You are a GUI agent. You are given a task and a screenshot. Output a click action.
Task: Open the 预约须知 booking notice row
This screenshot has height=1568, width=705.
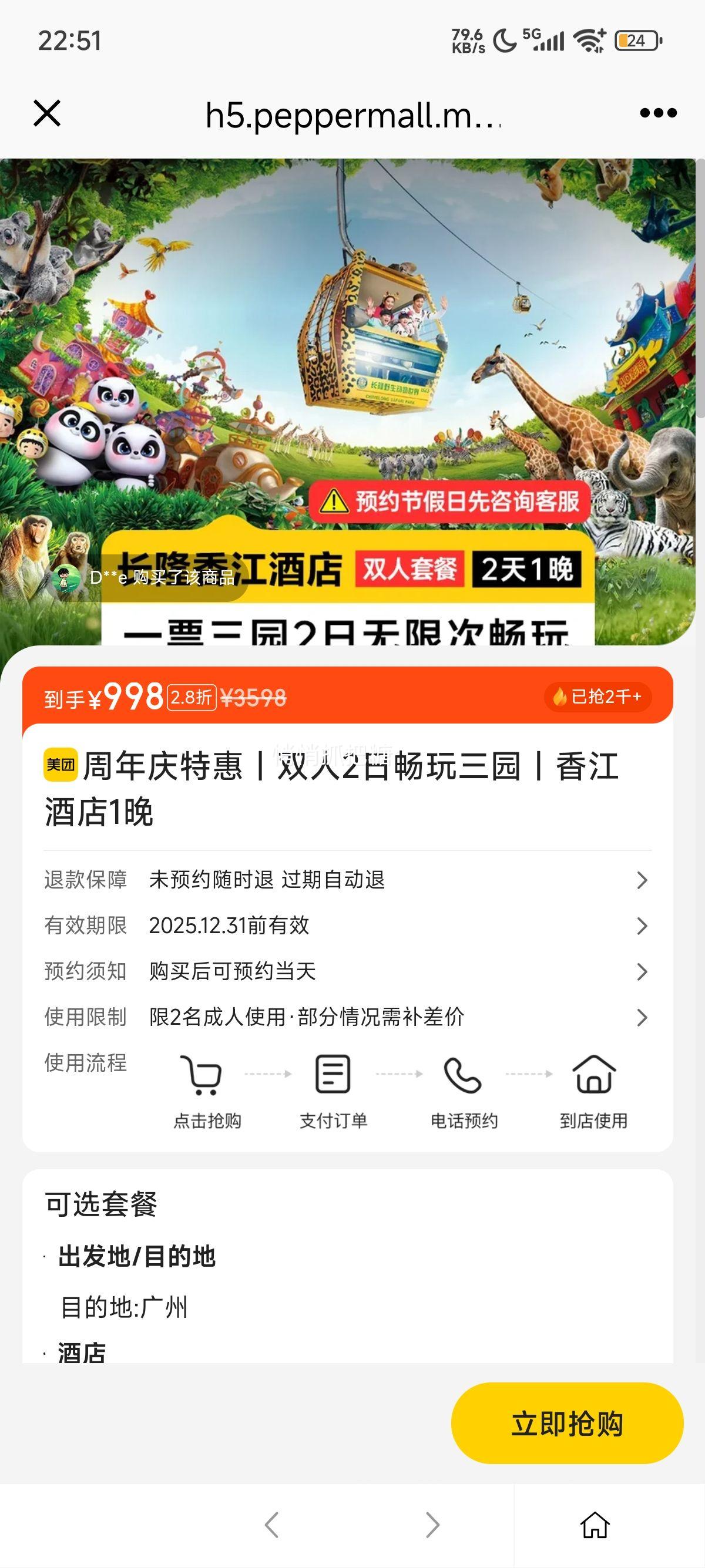(346, 971)
